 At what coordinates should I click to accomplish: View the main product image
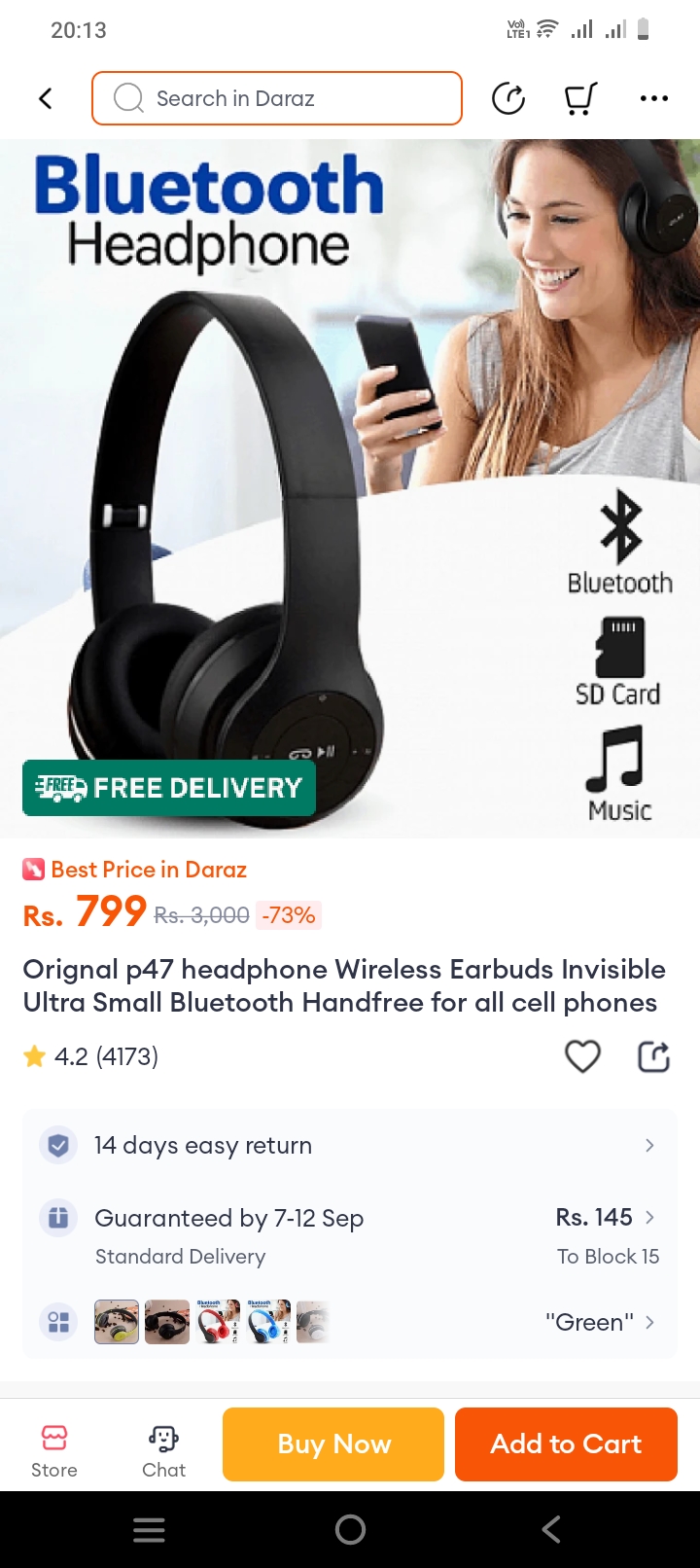(350, 486)
